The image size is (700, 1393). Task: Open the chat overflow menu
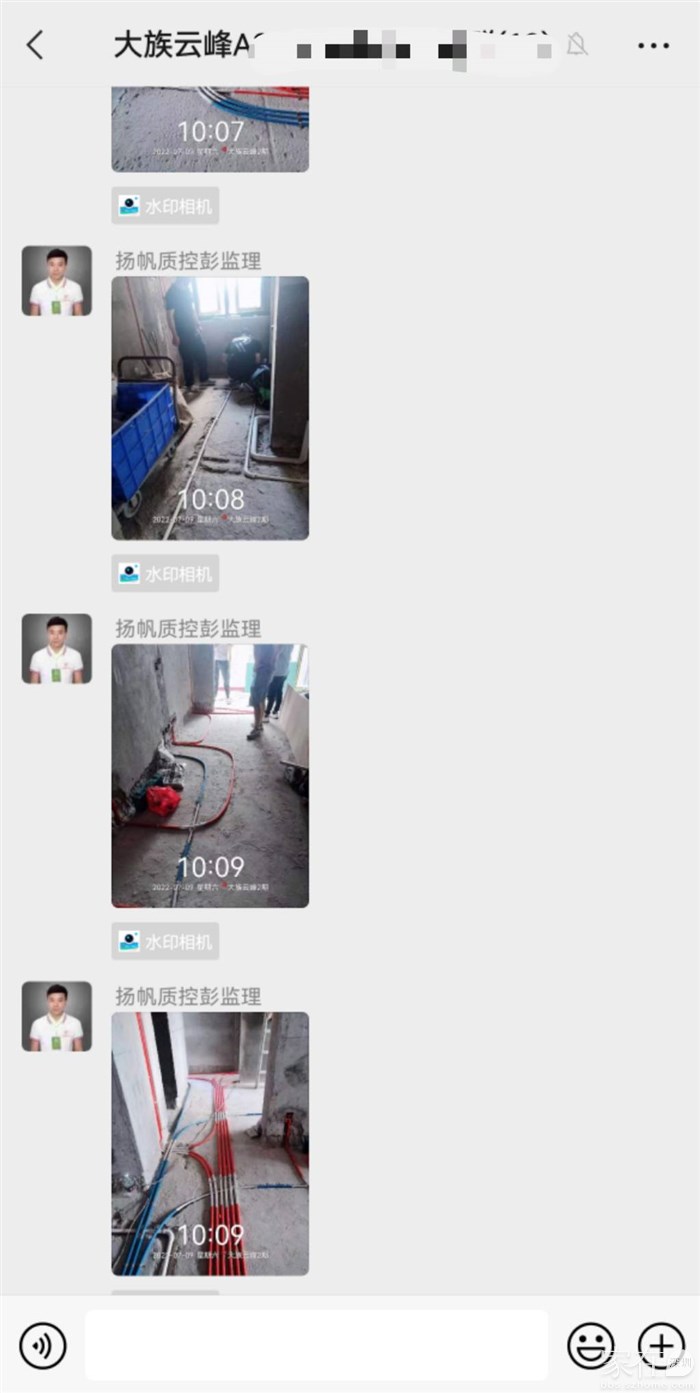653,46
